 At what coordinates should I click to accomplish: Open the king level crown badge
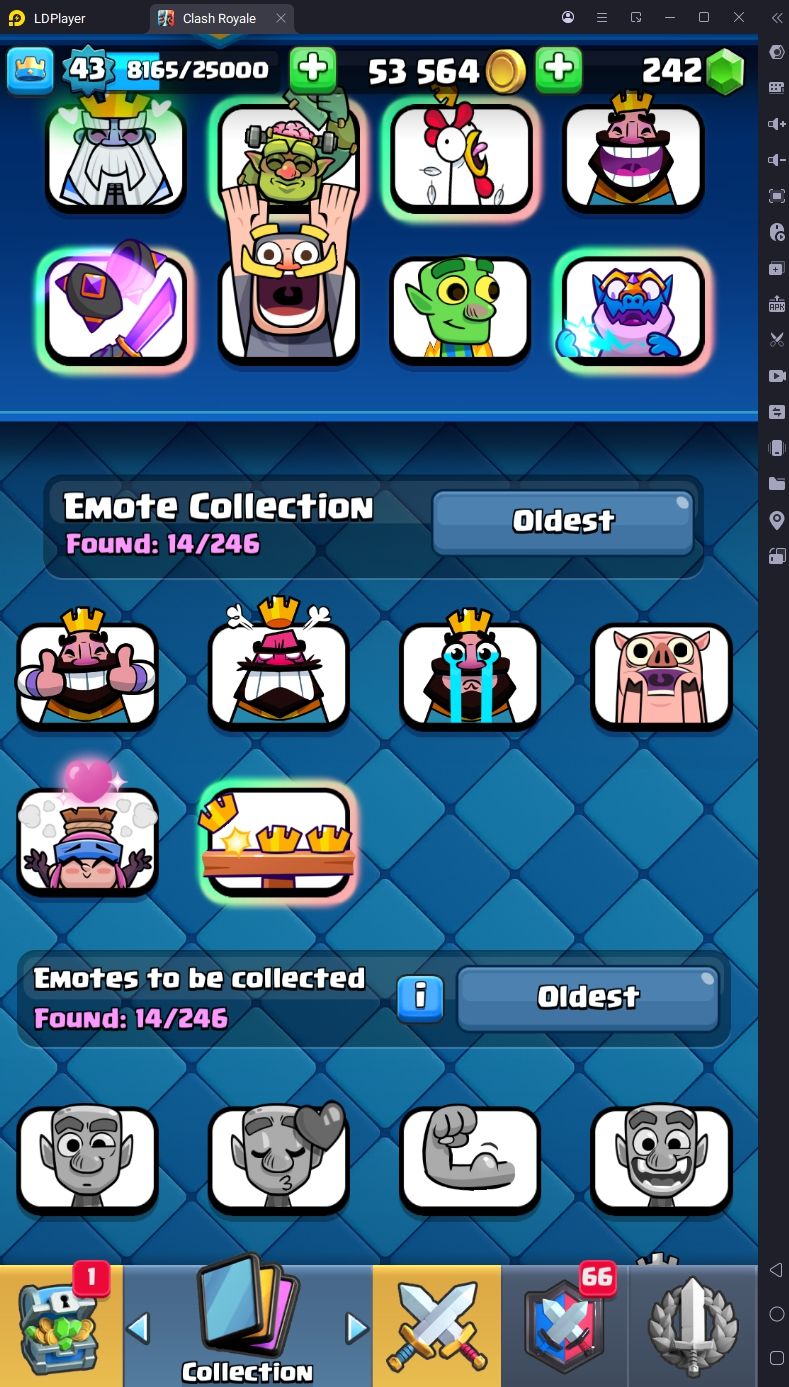coord(30,70)
